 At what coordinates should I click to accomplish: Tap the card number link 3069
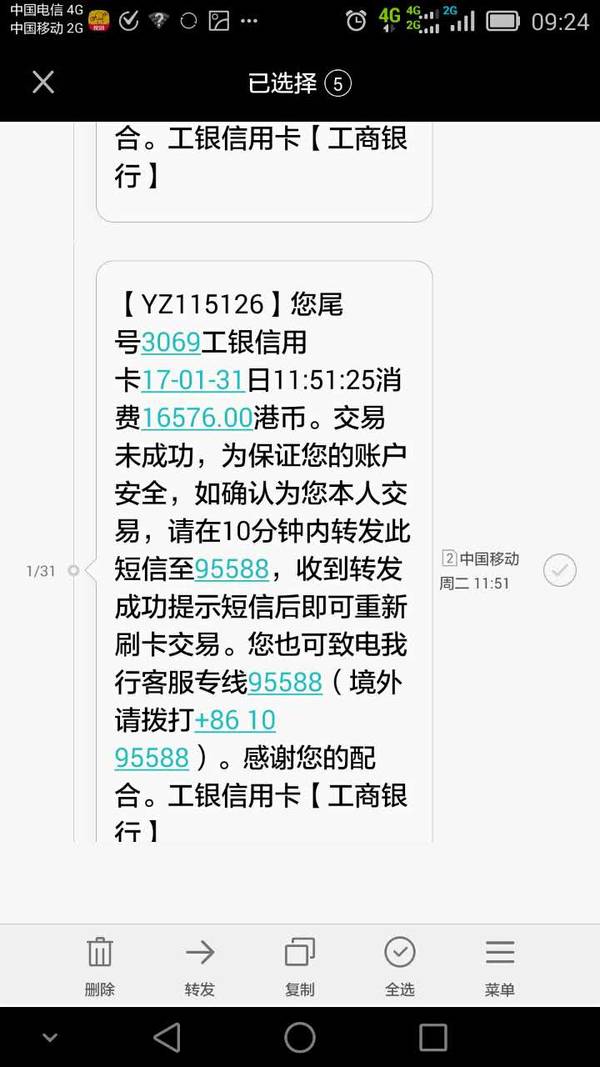pyautogui.click(x=171, y=342)
